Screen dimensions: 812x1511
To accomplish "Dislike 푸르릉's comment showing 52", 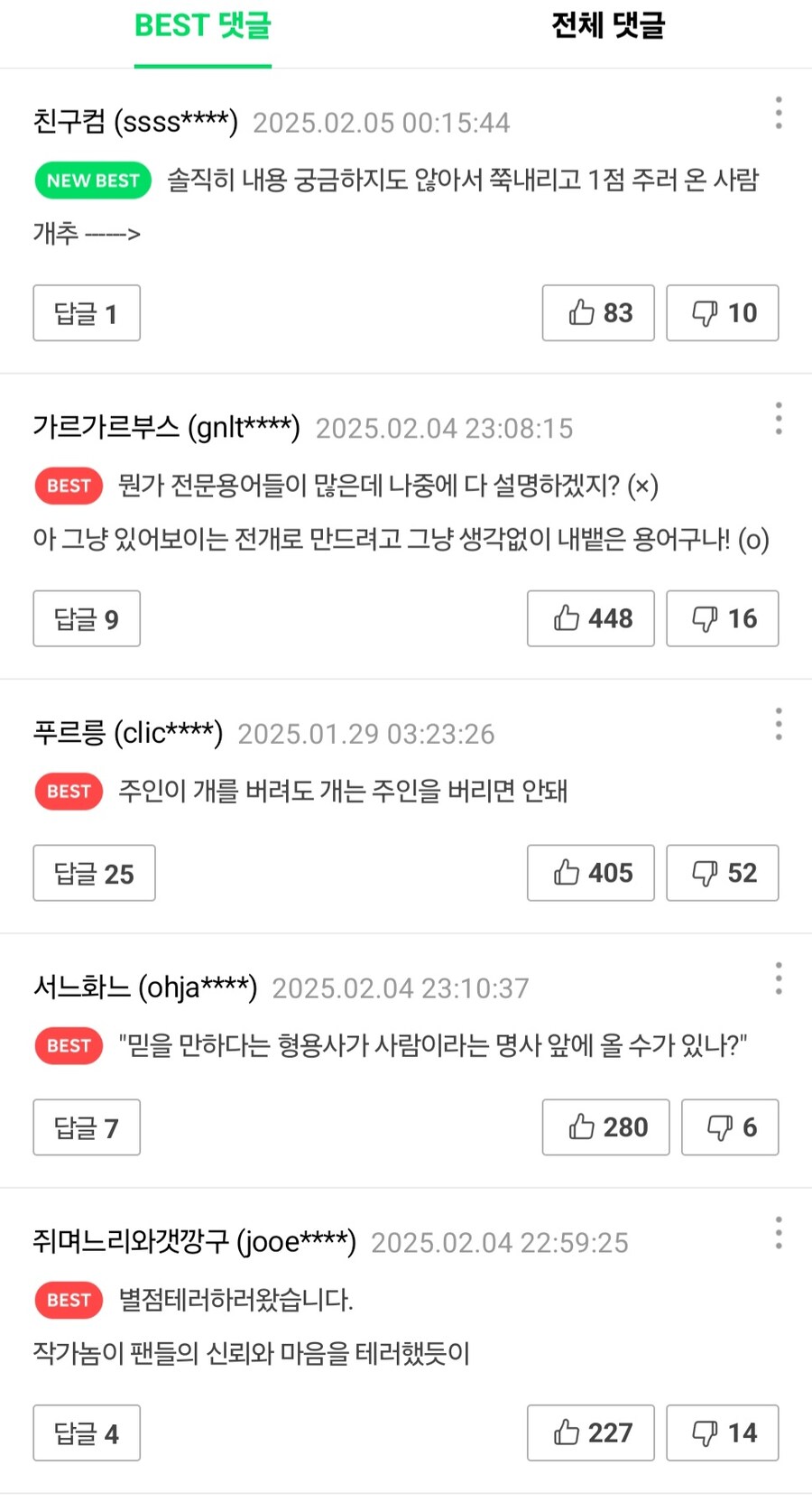I will [x=723, y=873].
